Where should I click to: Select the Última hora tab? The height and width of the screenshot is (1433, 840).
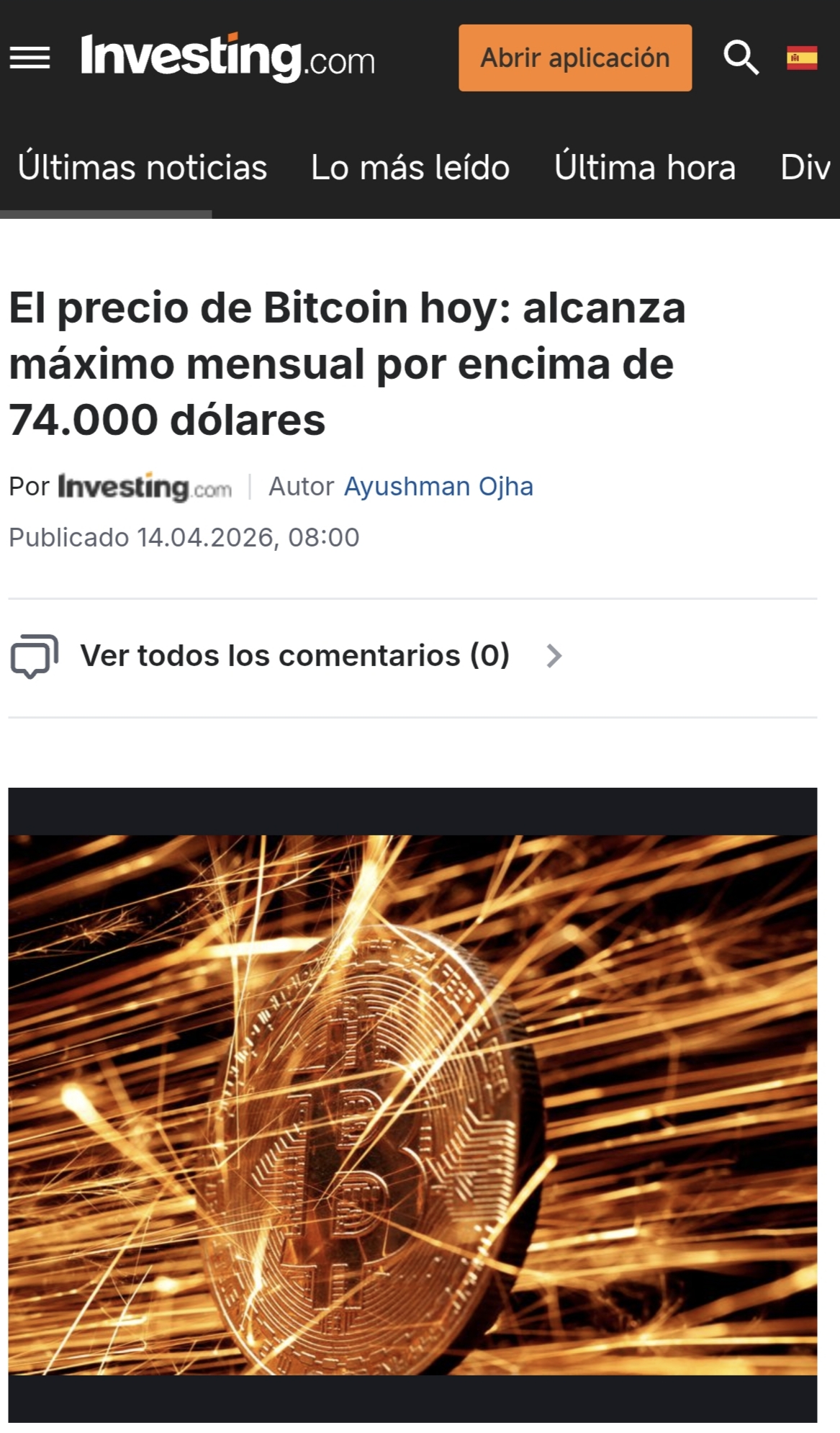645,167
